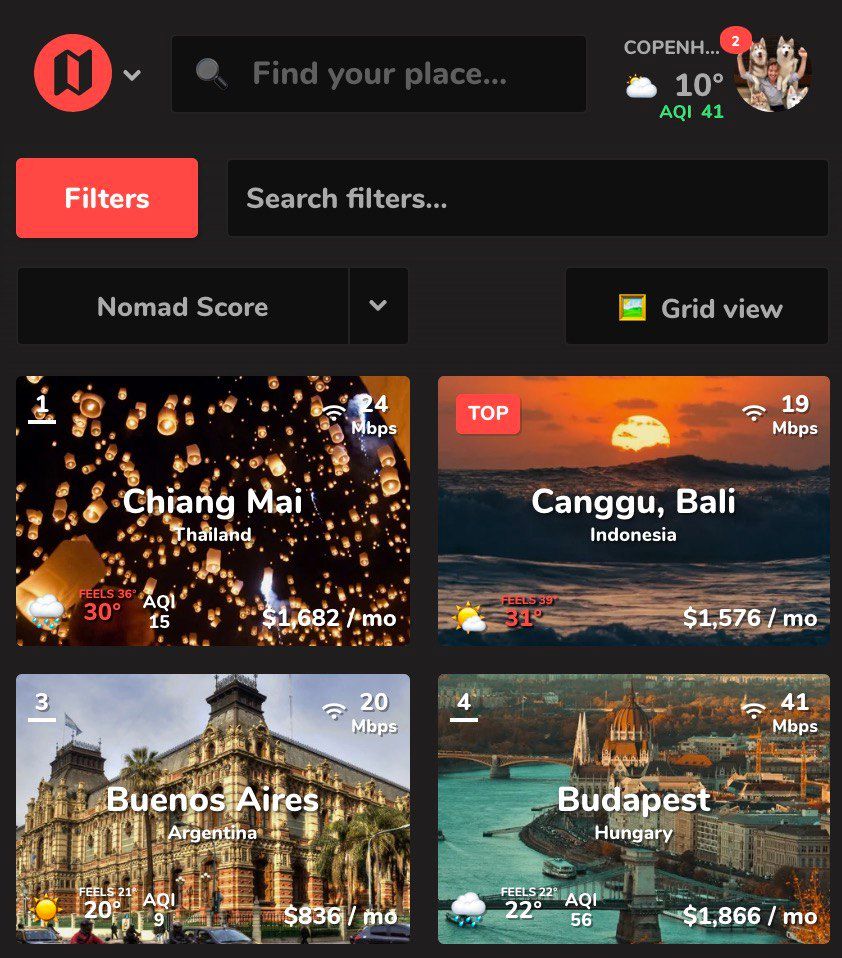
Task: Expand the Nomad Score sort dropdown
Action: 378,306
